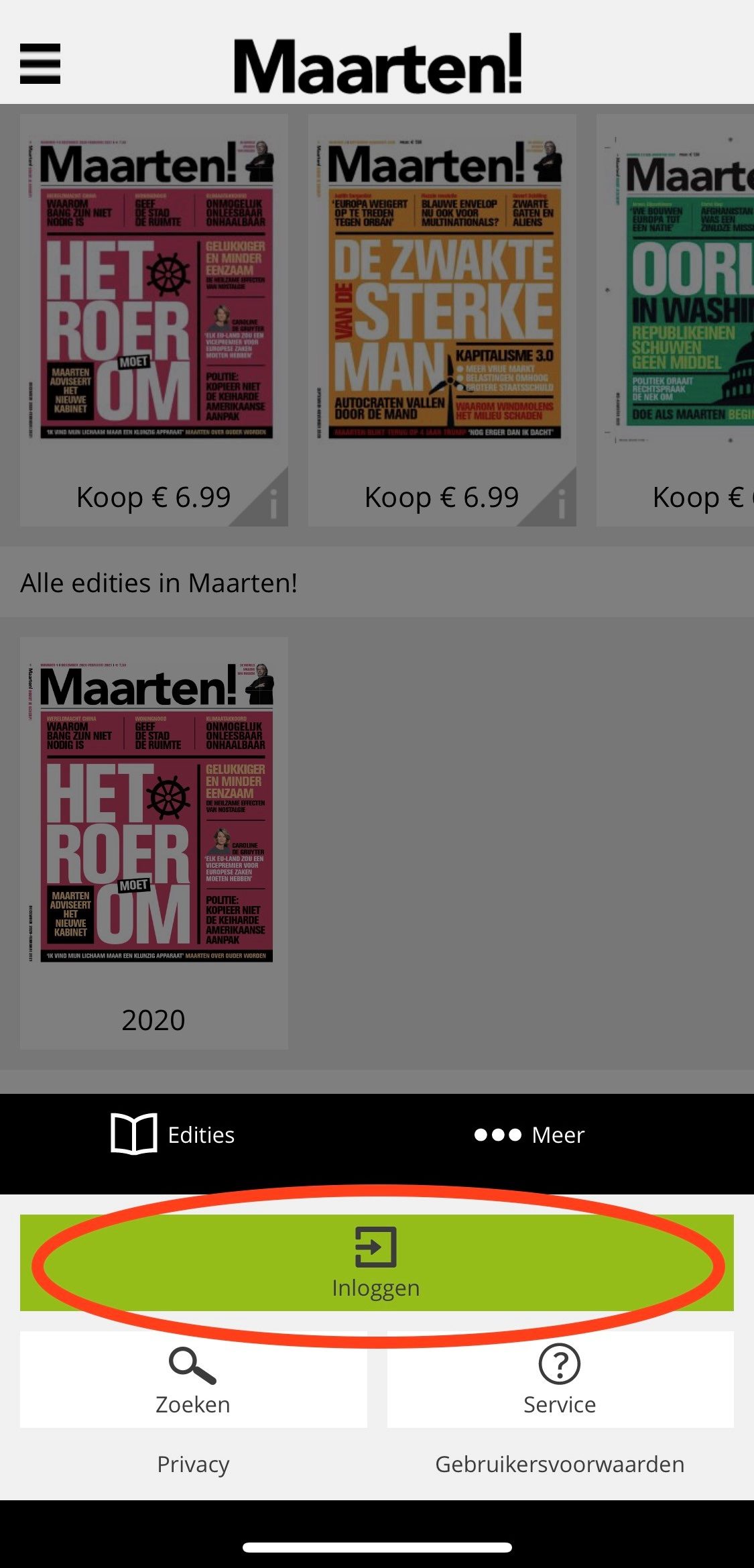Buy De Zwakte van de Sterke Man issue
This screenshot has height=1568, width=754.
click(441, 498)
